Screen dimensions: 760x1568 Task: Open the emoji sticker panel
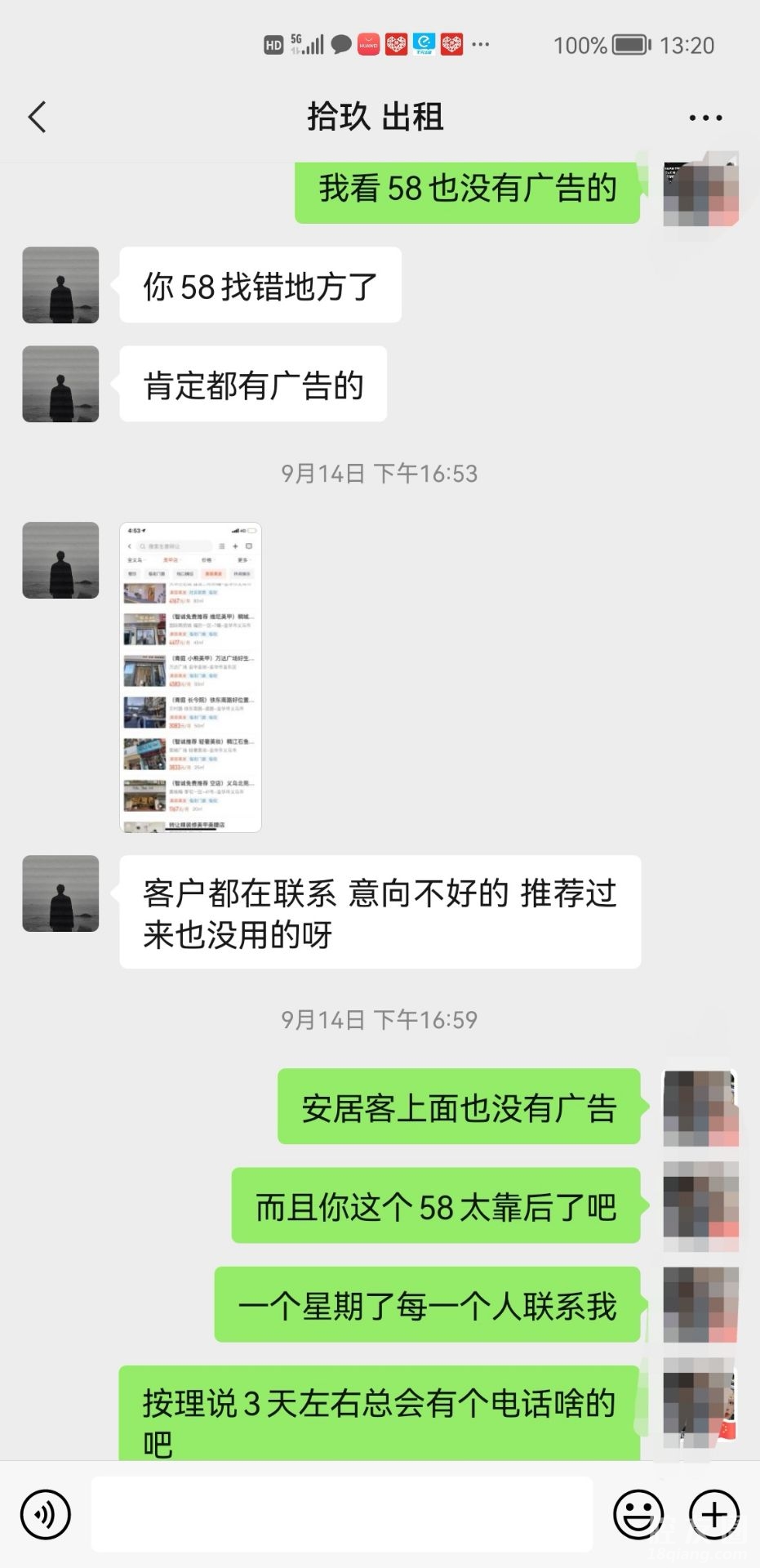click(638, 1515)
